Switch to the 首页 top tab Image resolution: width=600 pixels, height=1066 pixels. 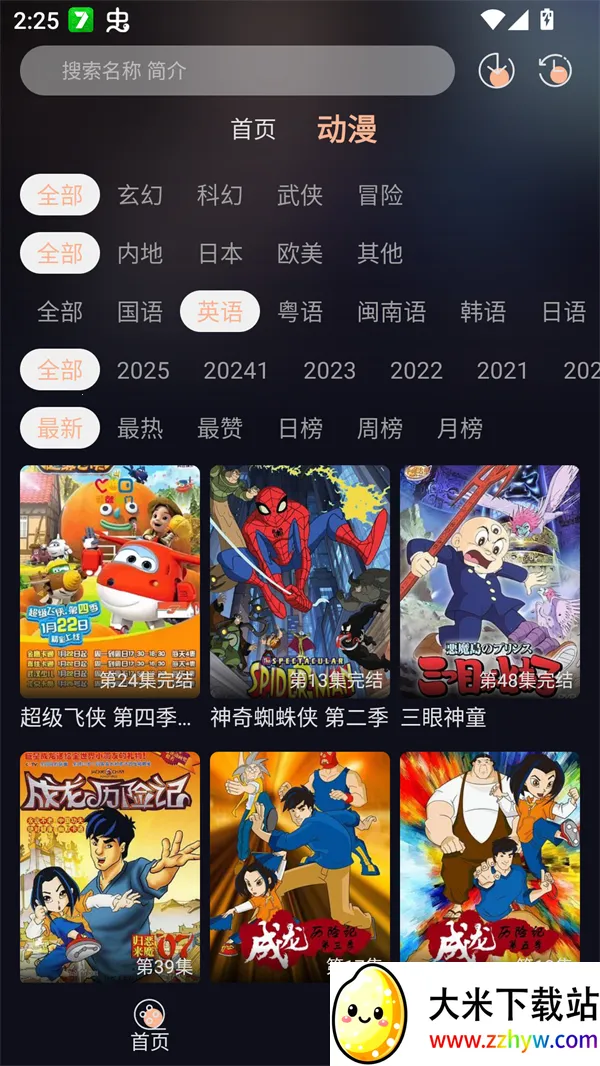[253, 129]
